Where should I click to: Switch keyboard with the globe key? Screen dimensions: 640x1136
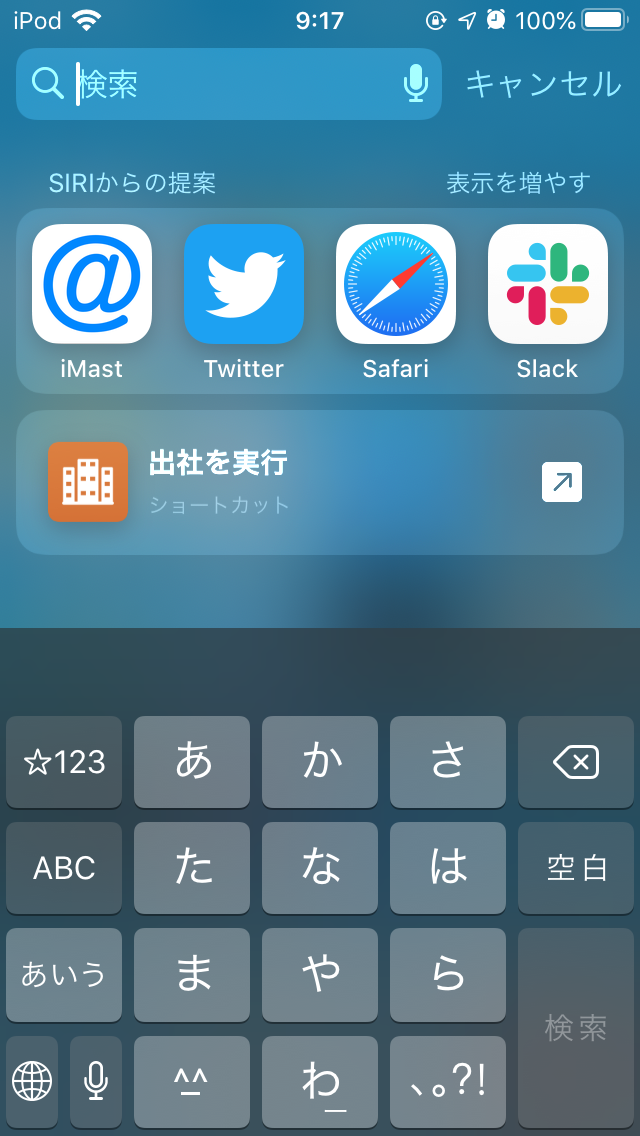[x=32, y=1080]
